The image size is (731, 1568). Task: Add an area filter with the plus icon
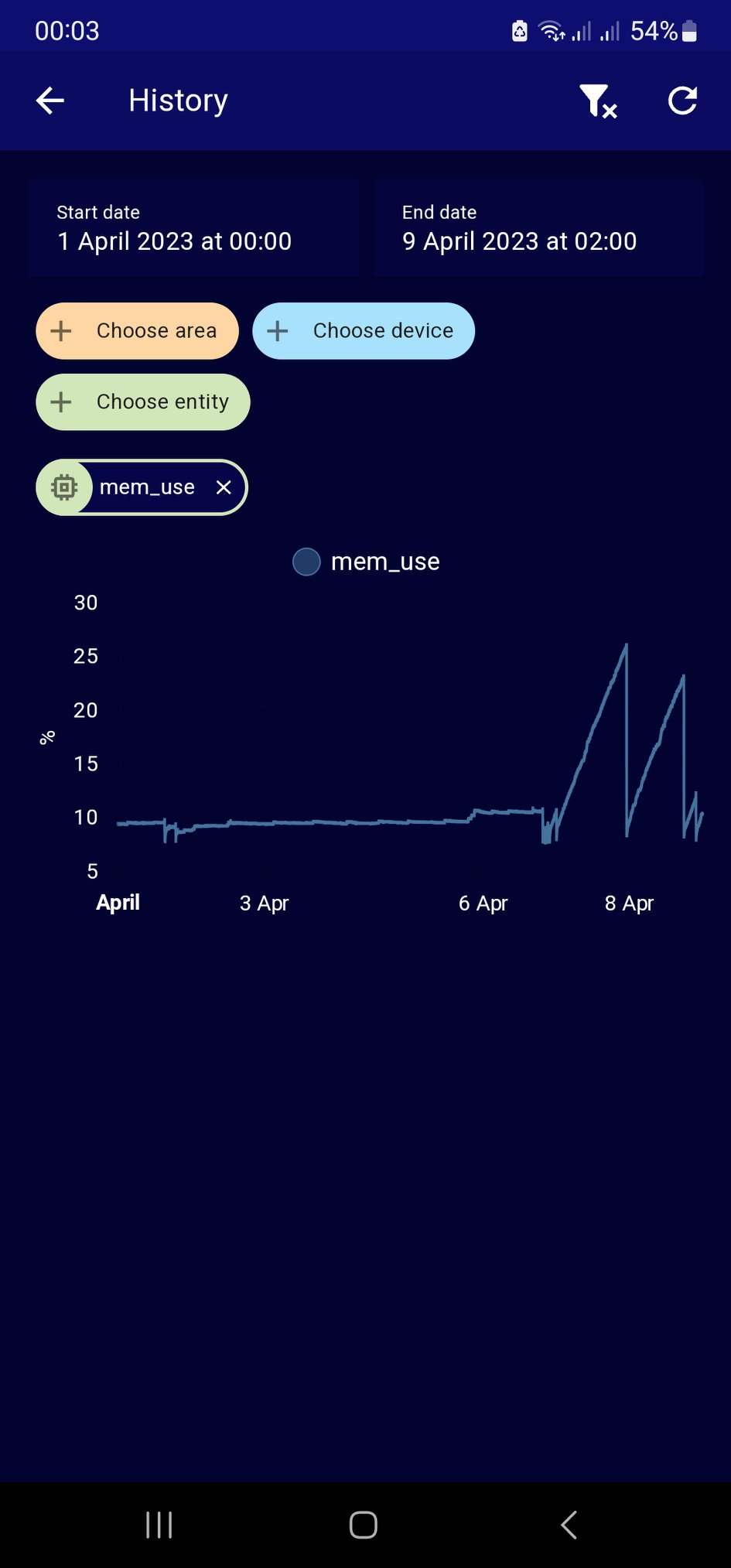click(60, 330)
